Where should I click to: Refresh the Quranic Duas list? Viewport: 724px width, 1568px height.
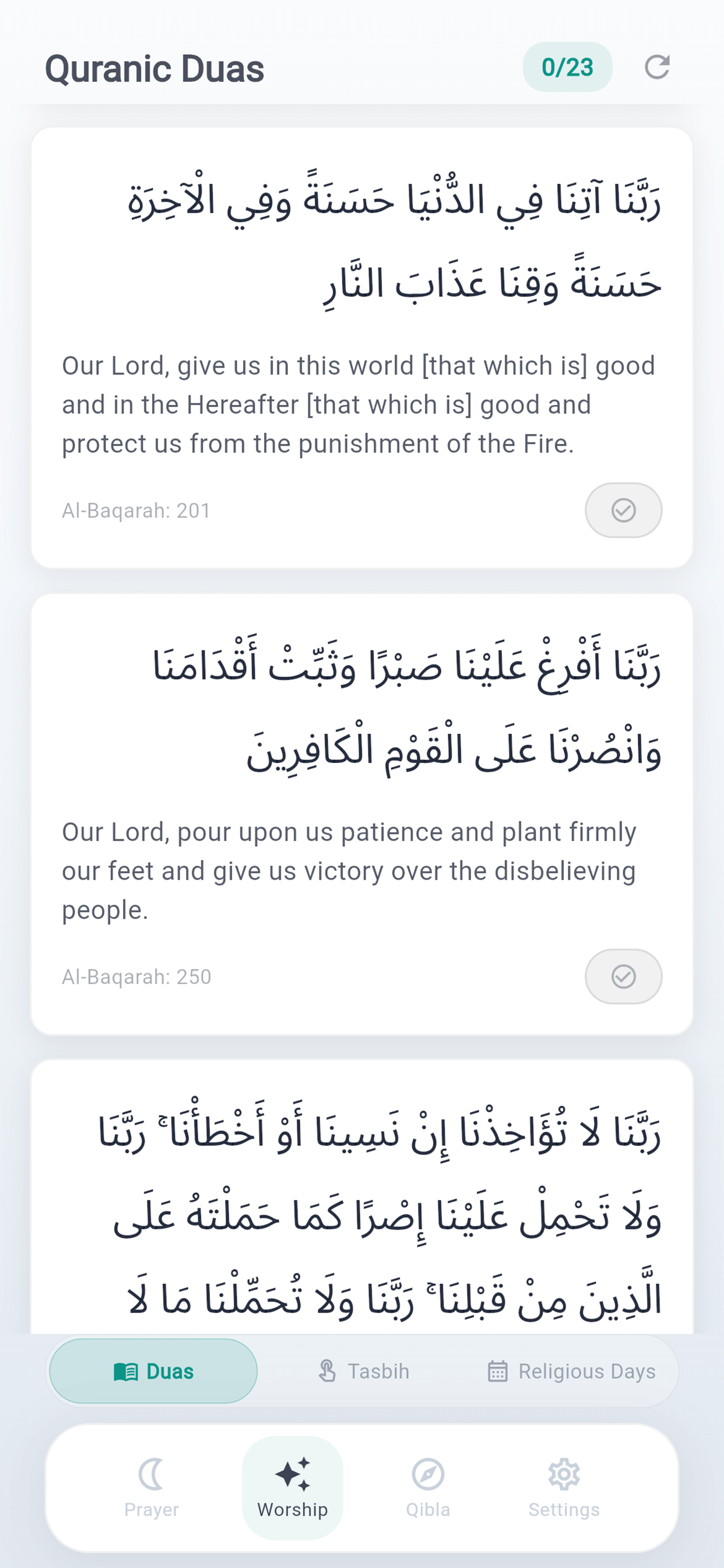658,67
